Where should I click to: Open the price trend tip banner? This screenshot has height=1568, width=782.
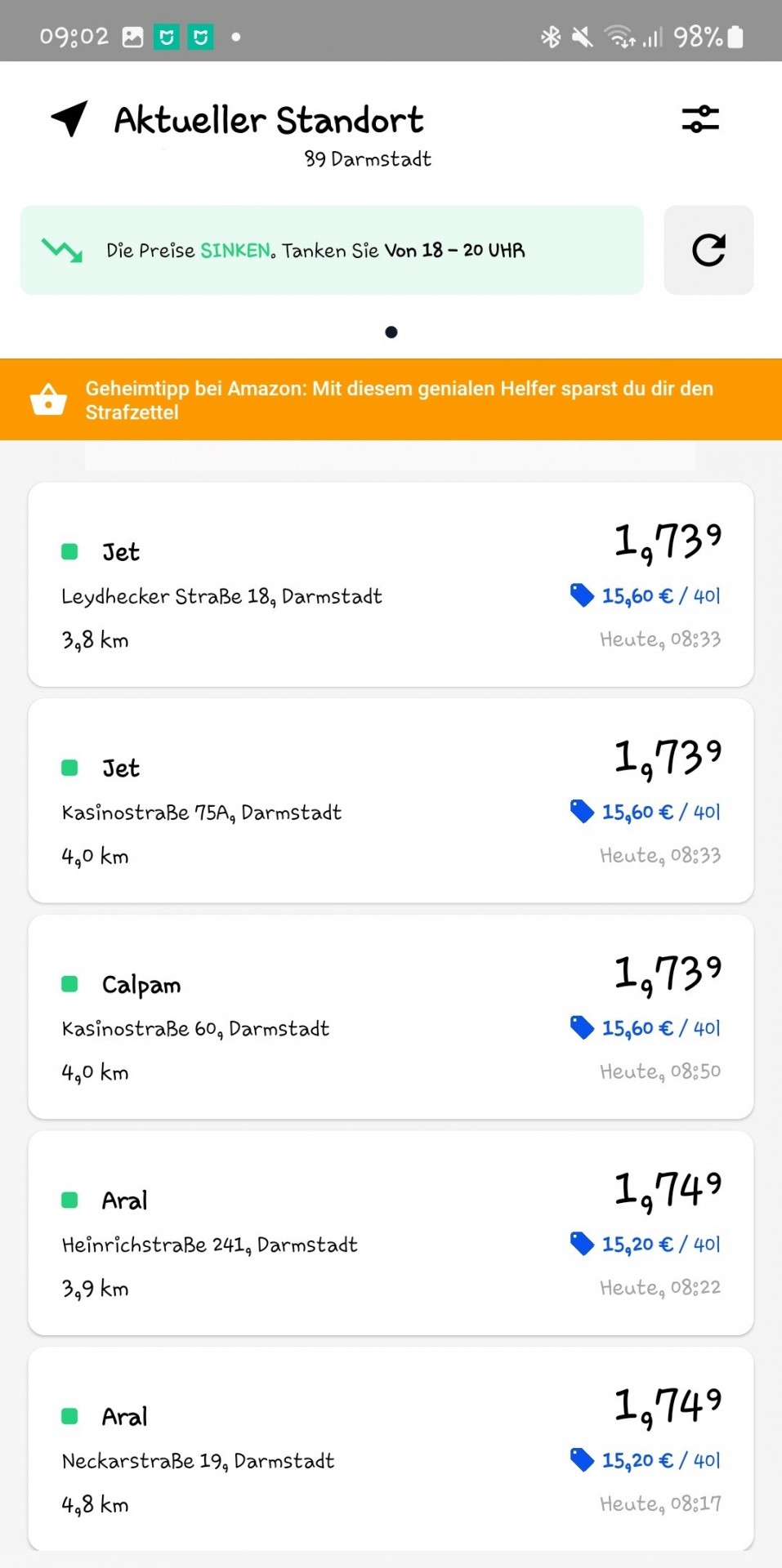point(332,250)
